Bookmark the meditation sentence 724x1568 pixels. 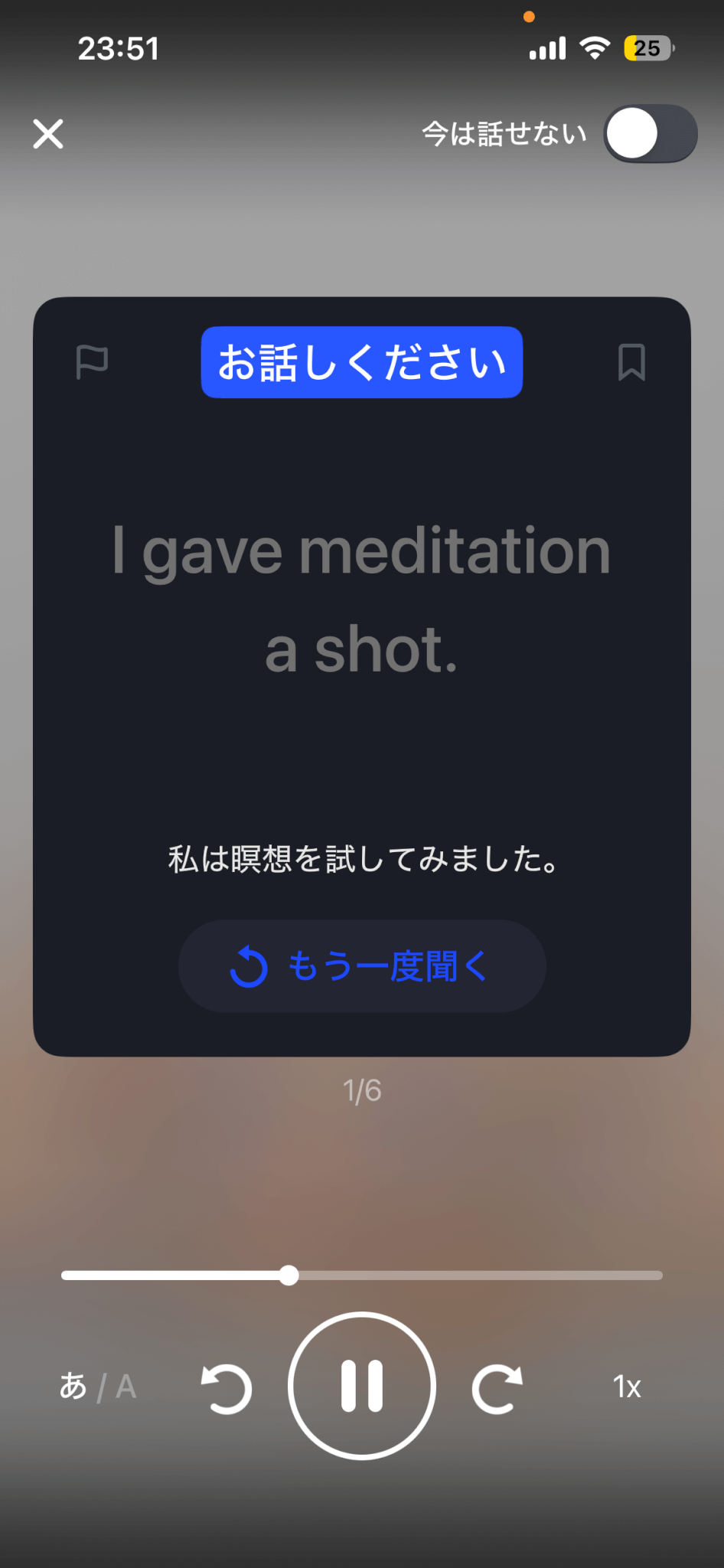(x=631, y=362)
